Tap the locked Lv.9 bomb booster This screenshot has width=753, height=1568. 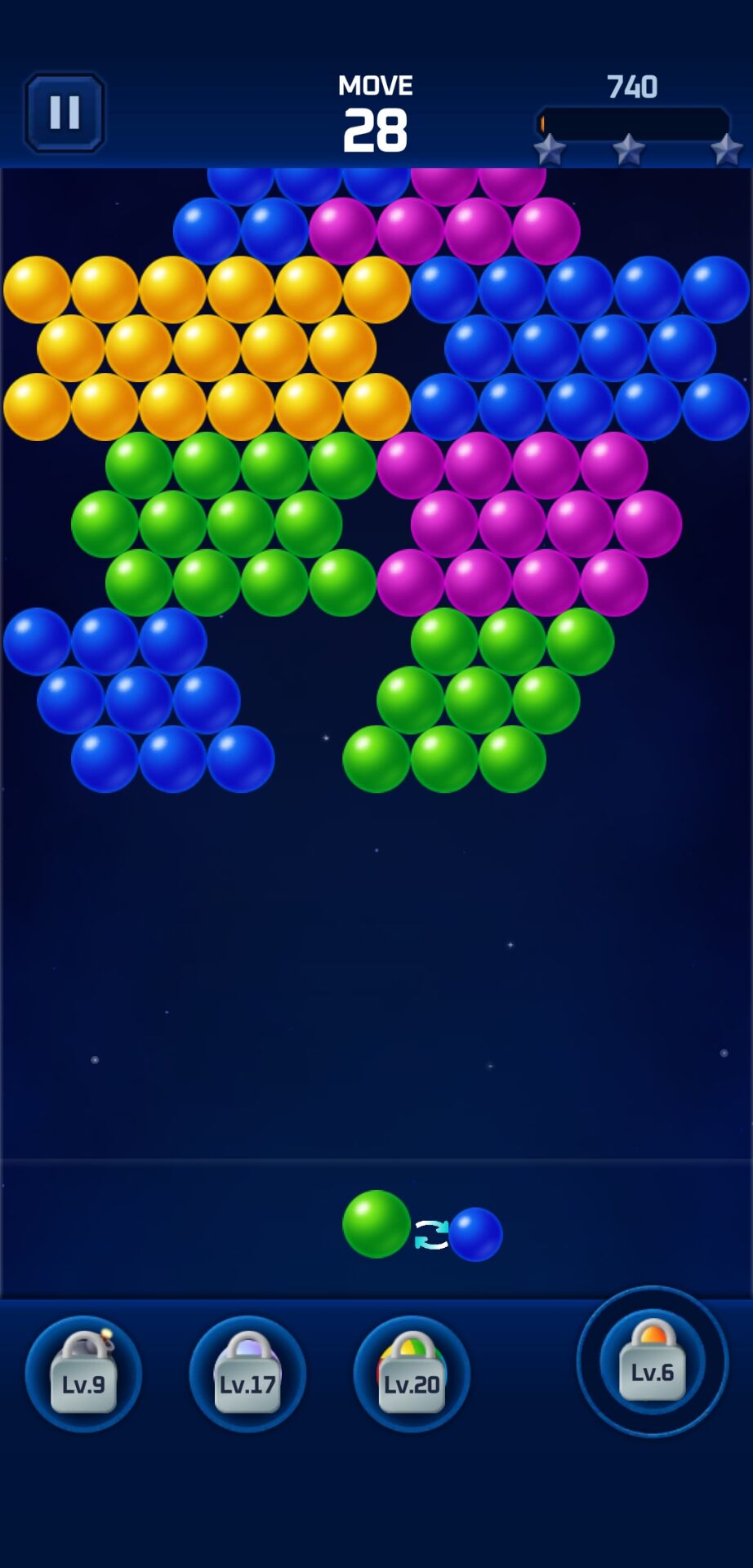pos(83,1374)
